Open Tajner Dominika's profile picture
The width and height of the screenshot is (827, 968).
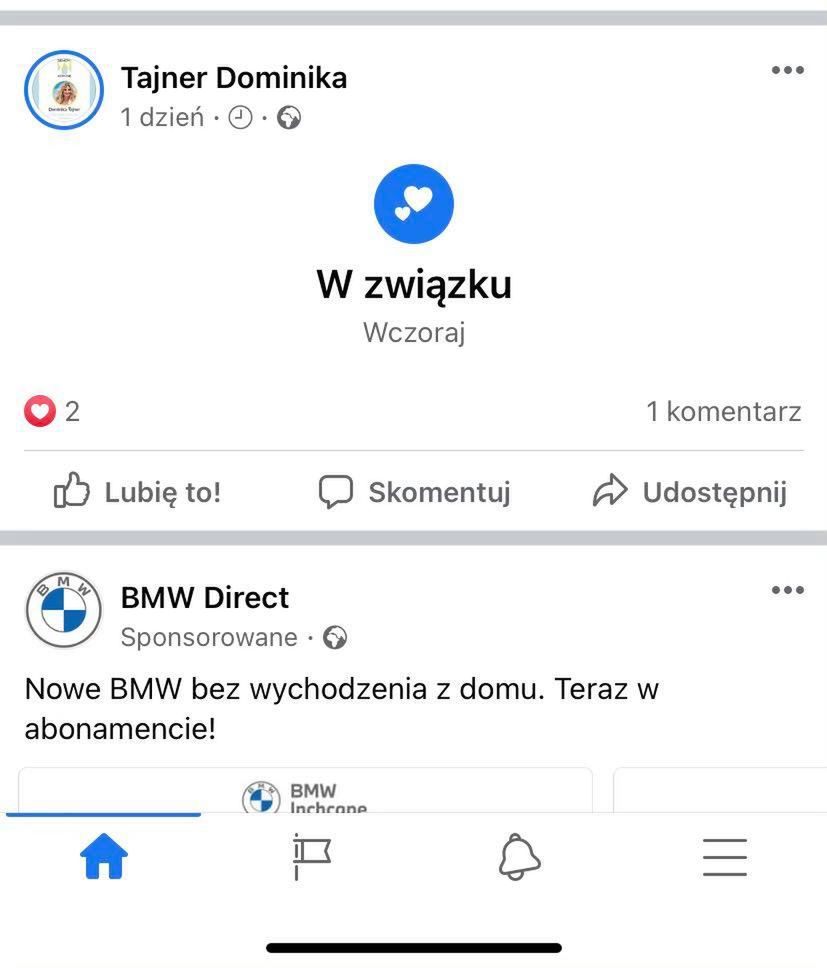[64, 91]
